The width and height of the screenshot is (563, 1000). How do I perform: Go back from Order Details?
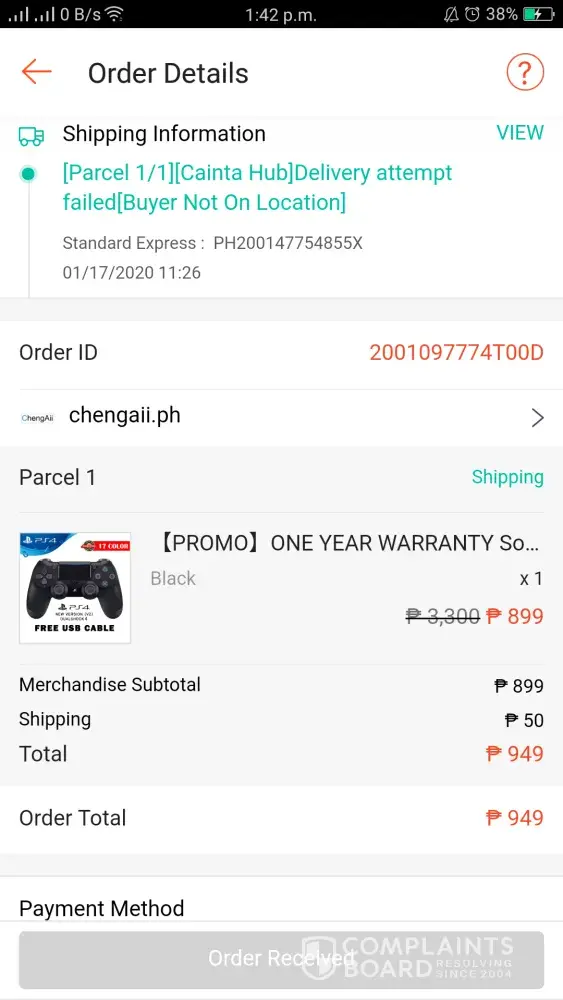coord(36,72)
